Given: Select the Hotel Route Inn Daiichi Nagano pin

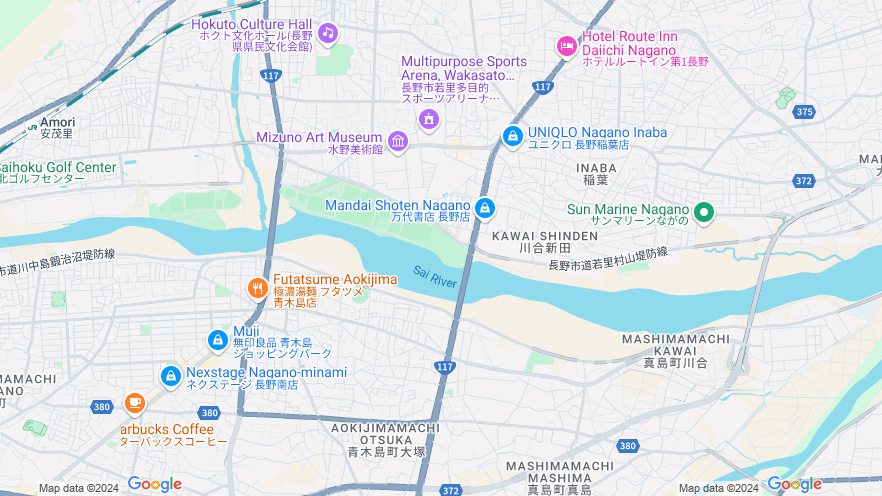Looking at the screenshot, I should pyautogui.click(x=566, y=45).
